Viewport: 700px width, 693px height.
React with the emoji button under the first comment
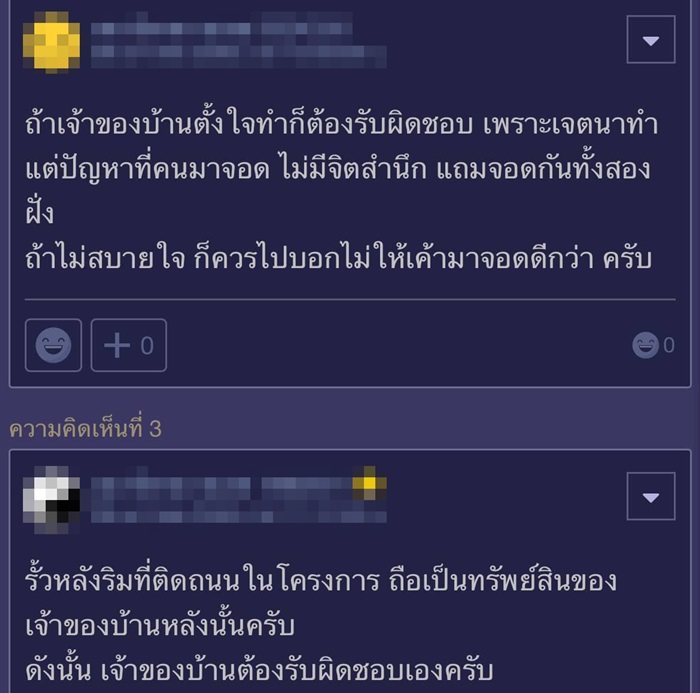(53, 346)
